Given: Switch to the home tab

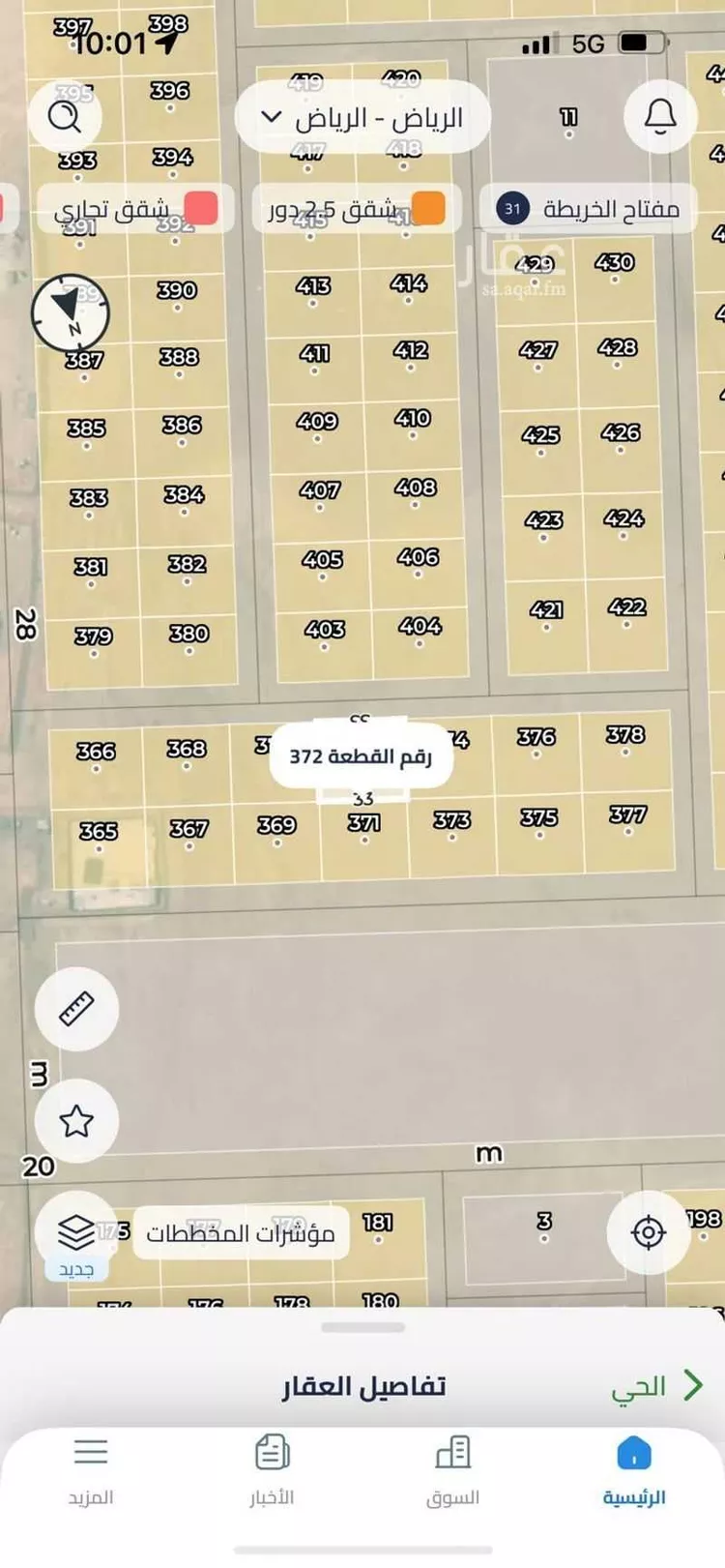Looking at the screenshot, I should [634, 1470].
